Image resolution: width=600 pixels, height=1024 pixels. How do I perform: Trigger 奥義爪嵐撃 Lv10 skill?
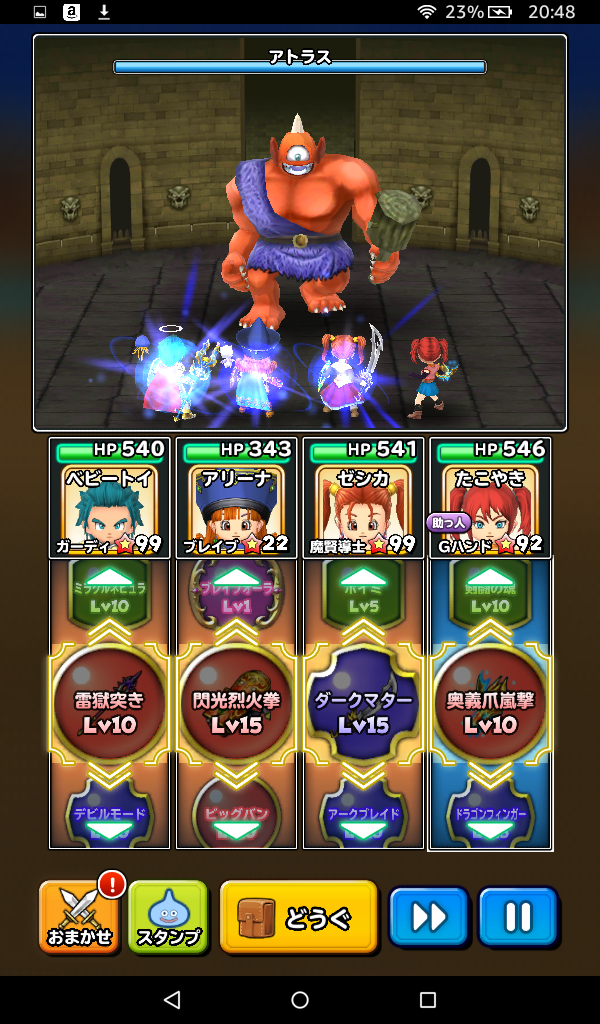pos(490,706)
